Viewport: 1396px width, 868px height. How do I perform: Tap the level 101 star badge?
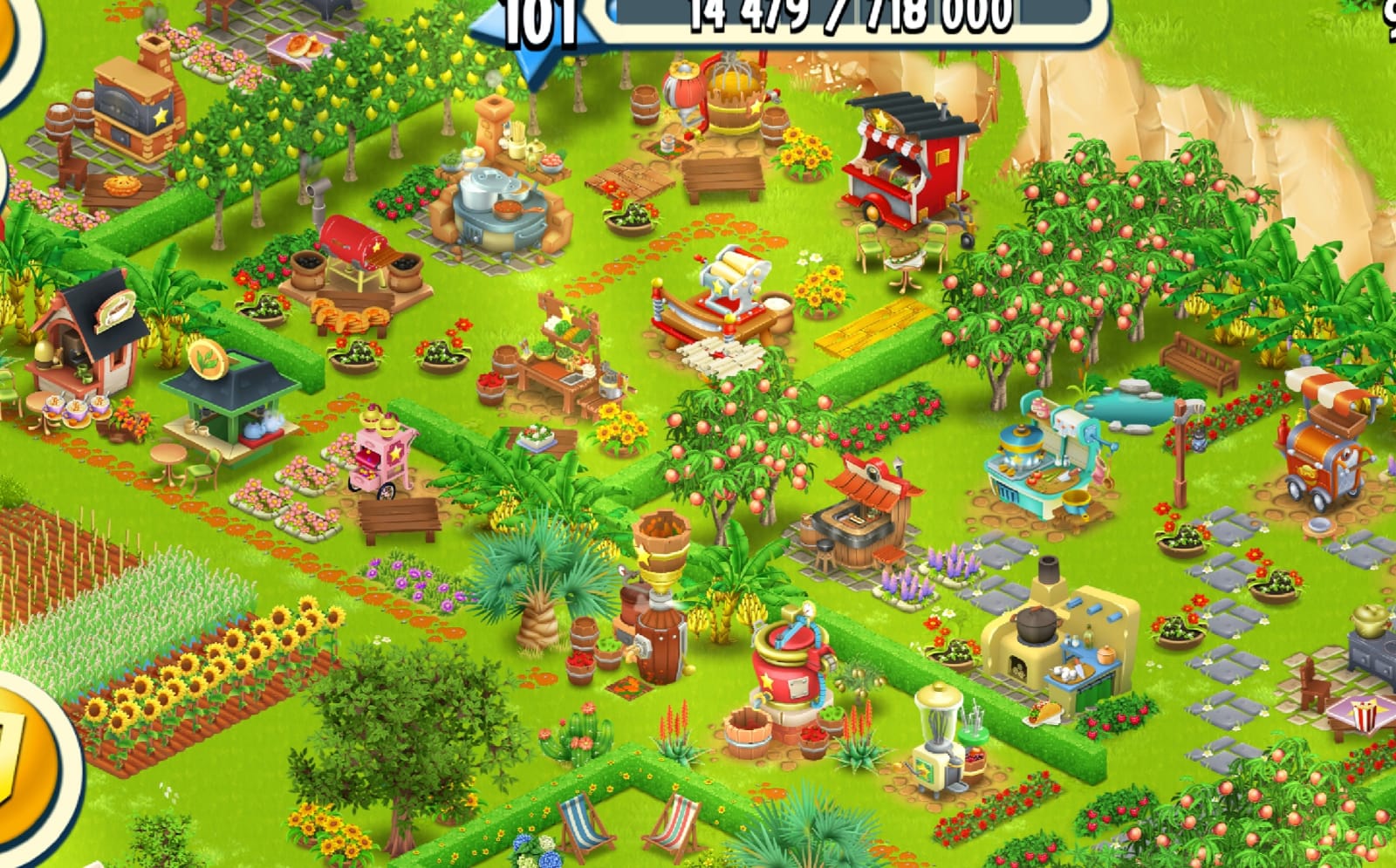534,26
